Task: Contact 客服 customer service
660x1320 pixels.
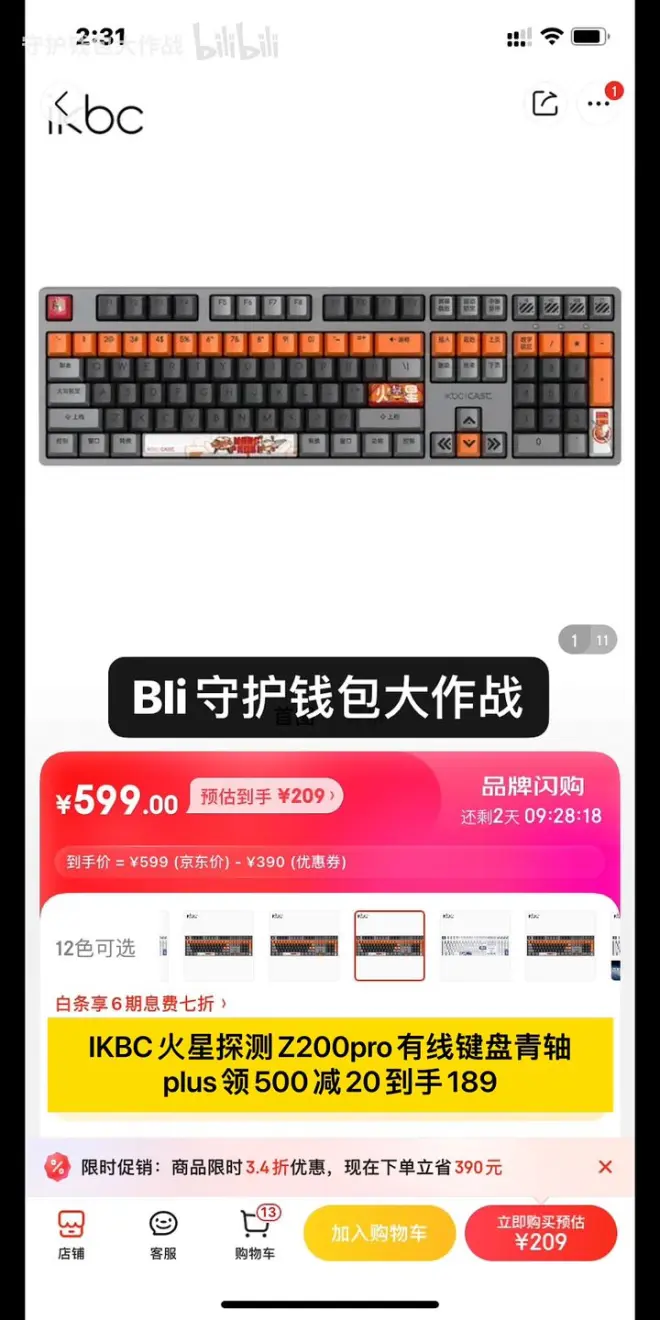Action: [163, 1233]
